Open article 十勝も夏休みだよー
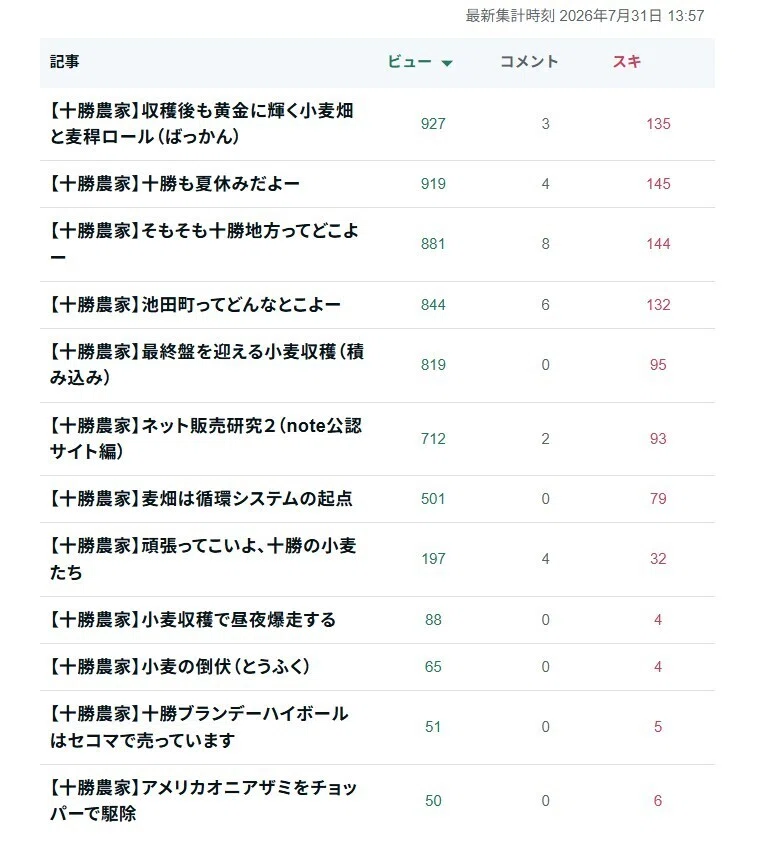The height and width of the screenshot is (854, 760). point(174,184)
